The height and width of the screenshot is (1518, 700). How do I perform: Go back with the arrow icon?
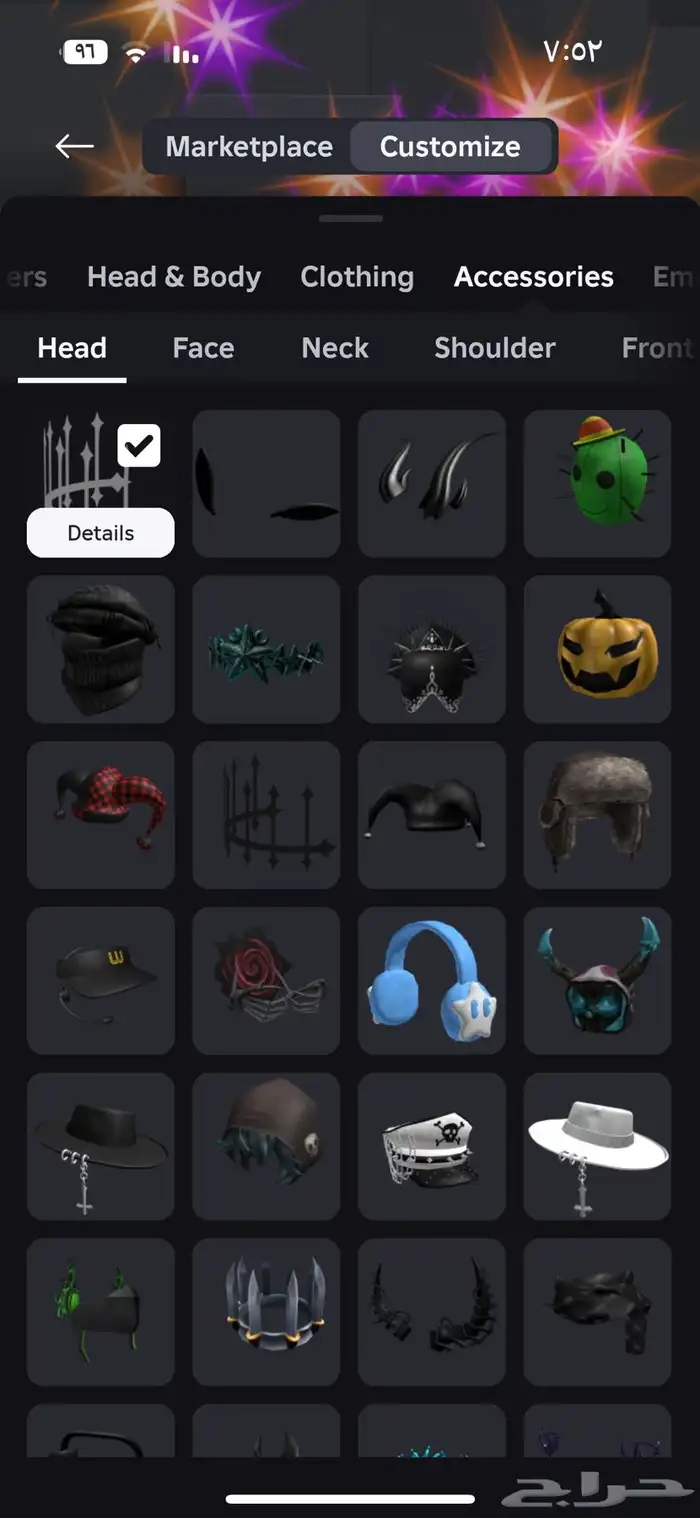pyautogui.click(x=74, y=146)
